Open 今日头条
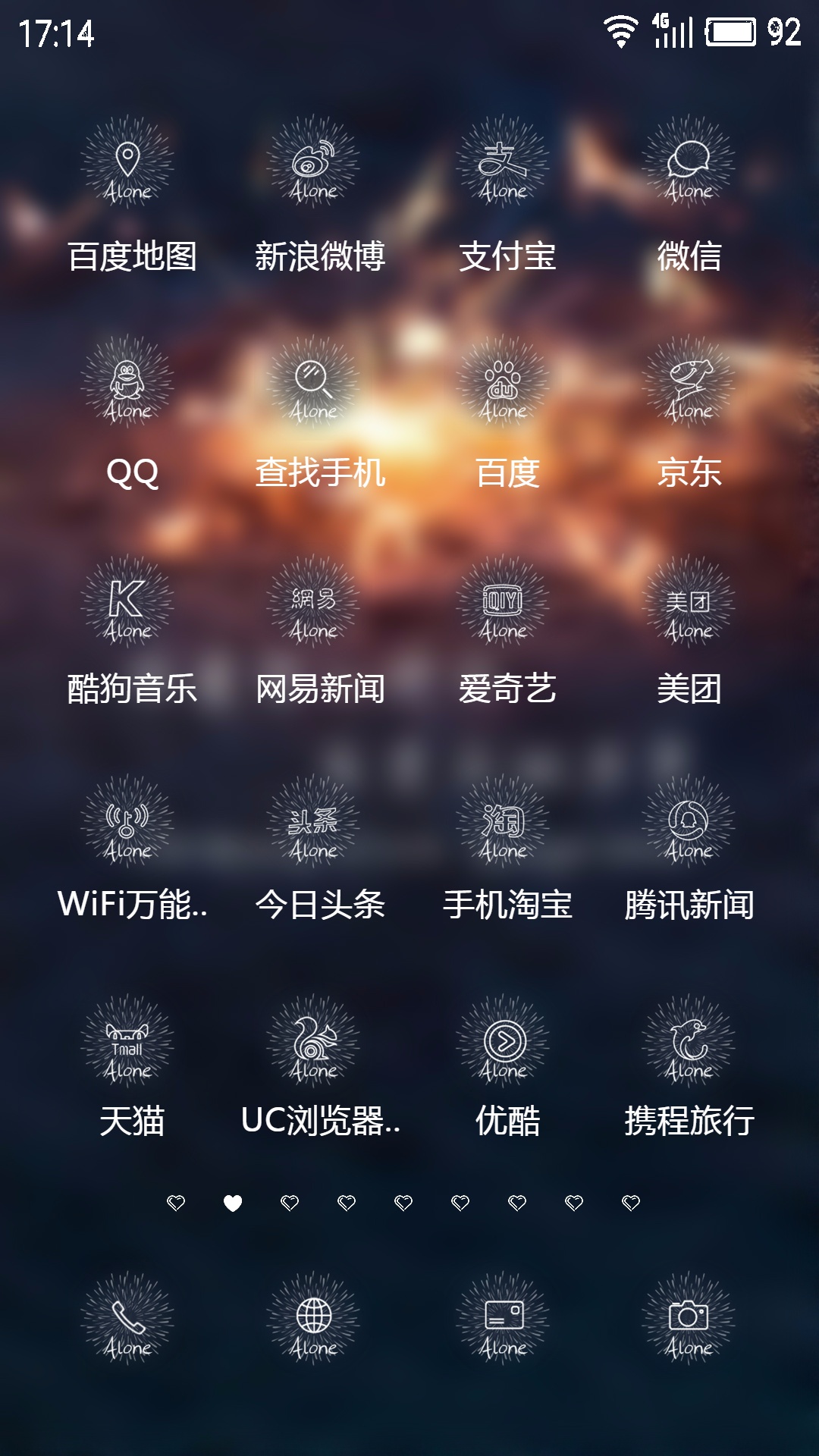Image resolution: width=819 pixels, height=1456 pixels. point(313,823)
